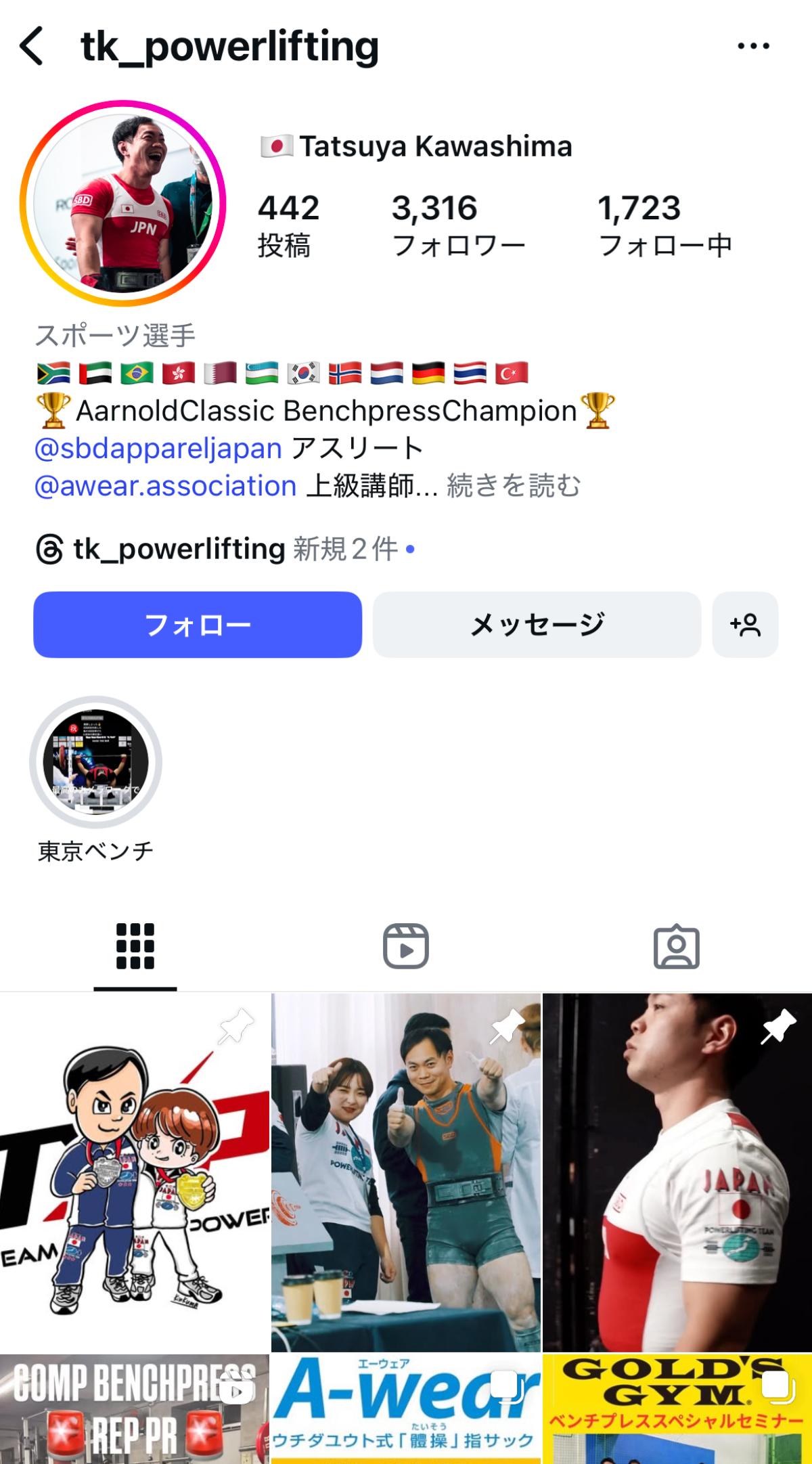Open the pinned cartoon couple post
This screenshot has height=1464, width=812.
tap(135, 1171)
